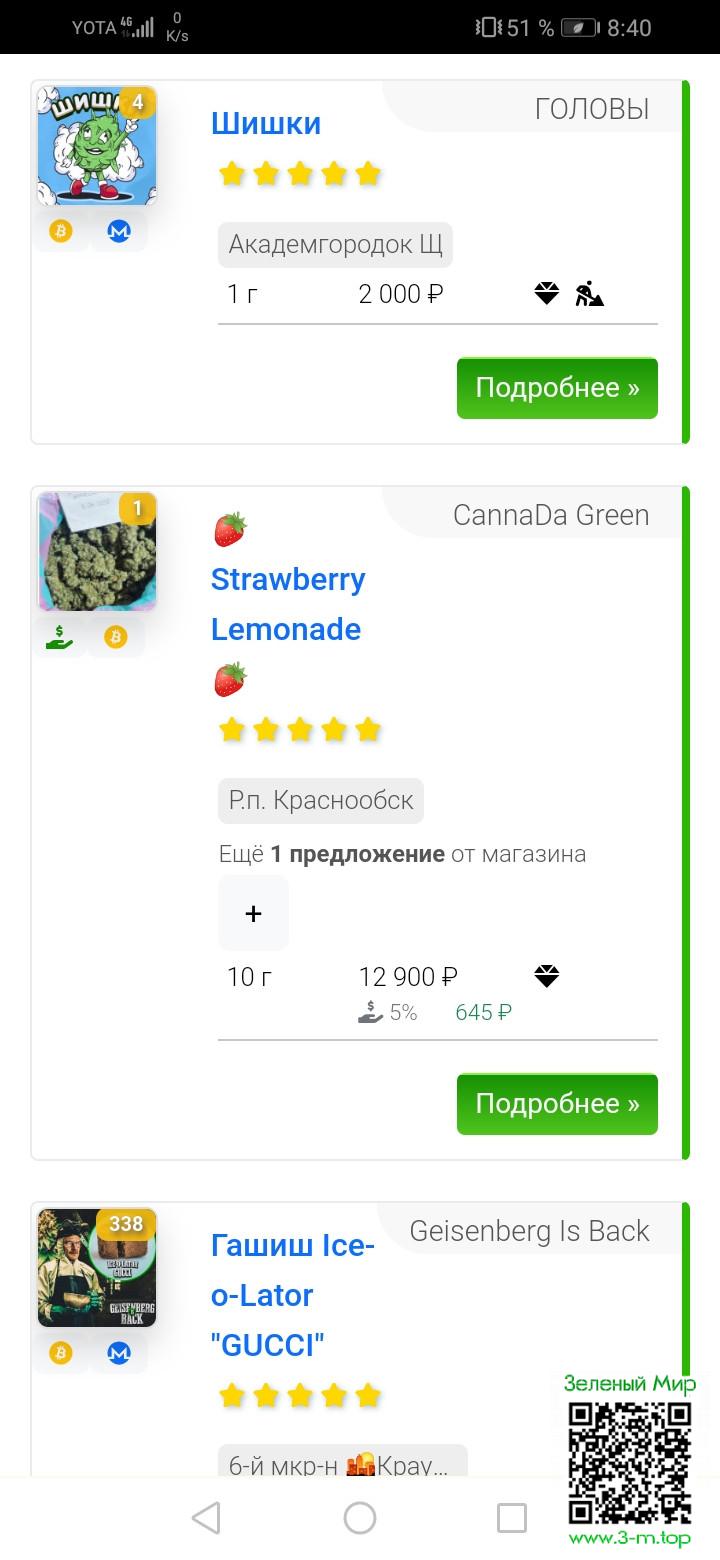
Task: Open the Гашиш Ice-o-Lator "GUCCI" title
Action: (x=292, y=1295)
